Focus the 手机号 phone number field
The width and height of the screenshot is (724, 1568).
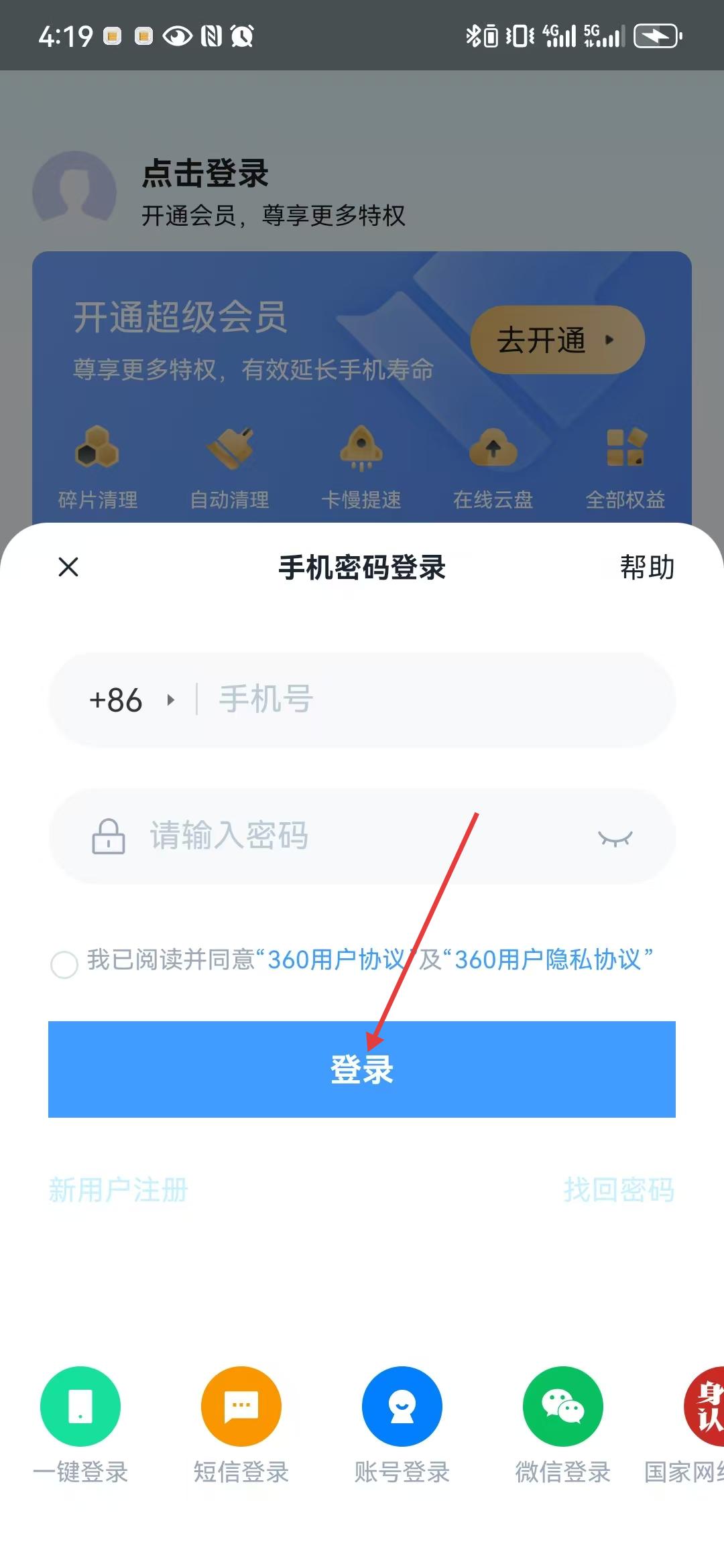429,700
